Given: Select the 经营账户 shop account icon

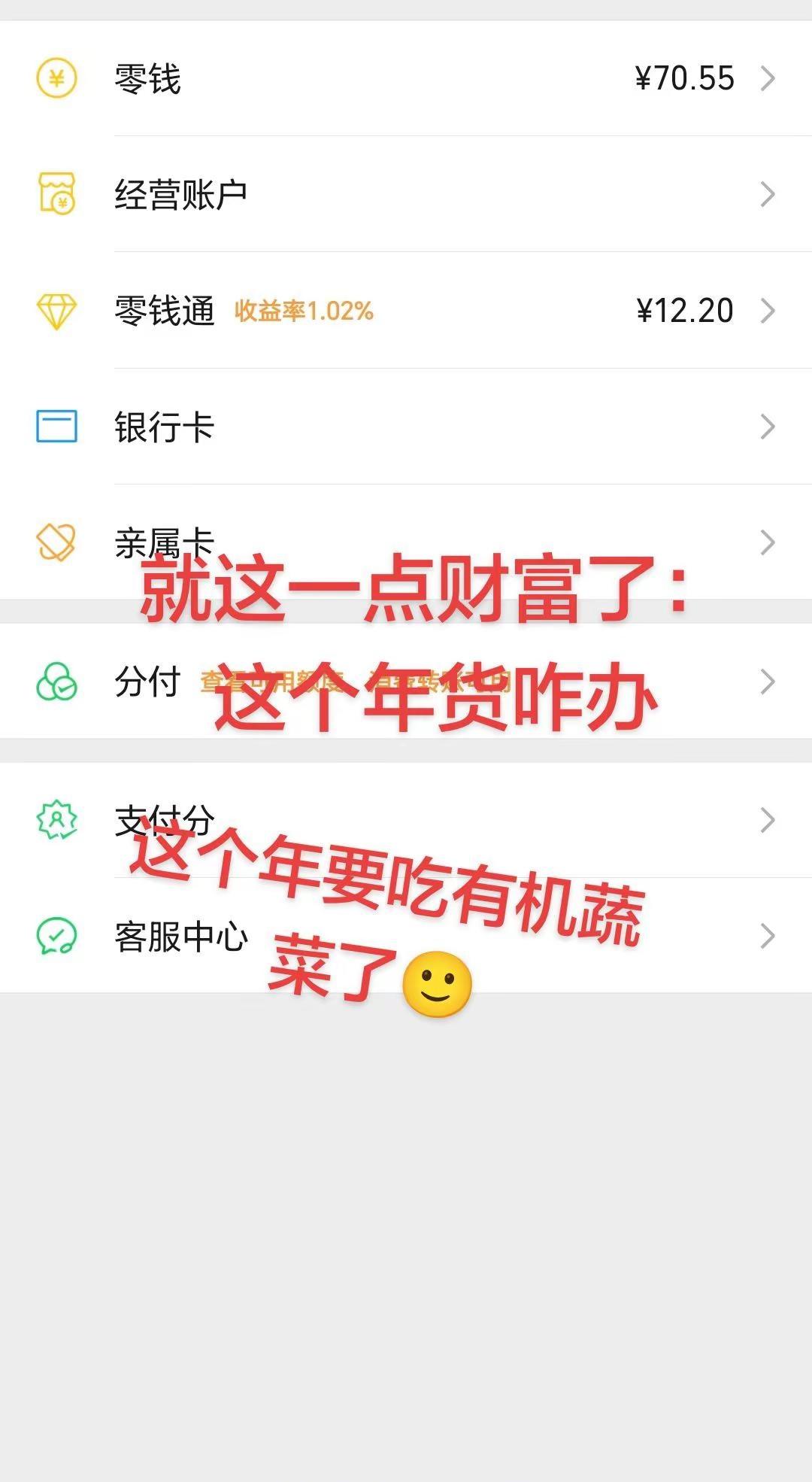Looking at the screenshot, I should pos(56,194).
